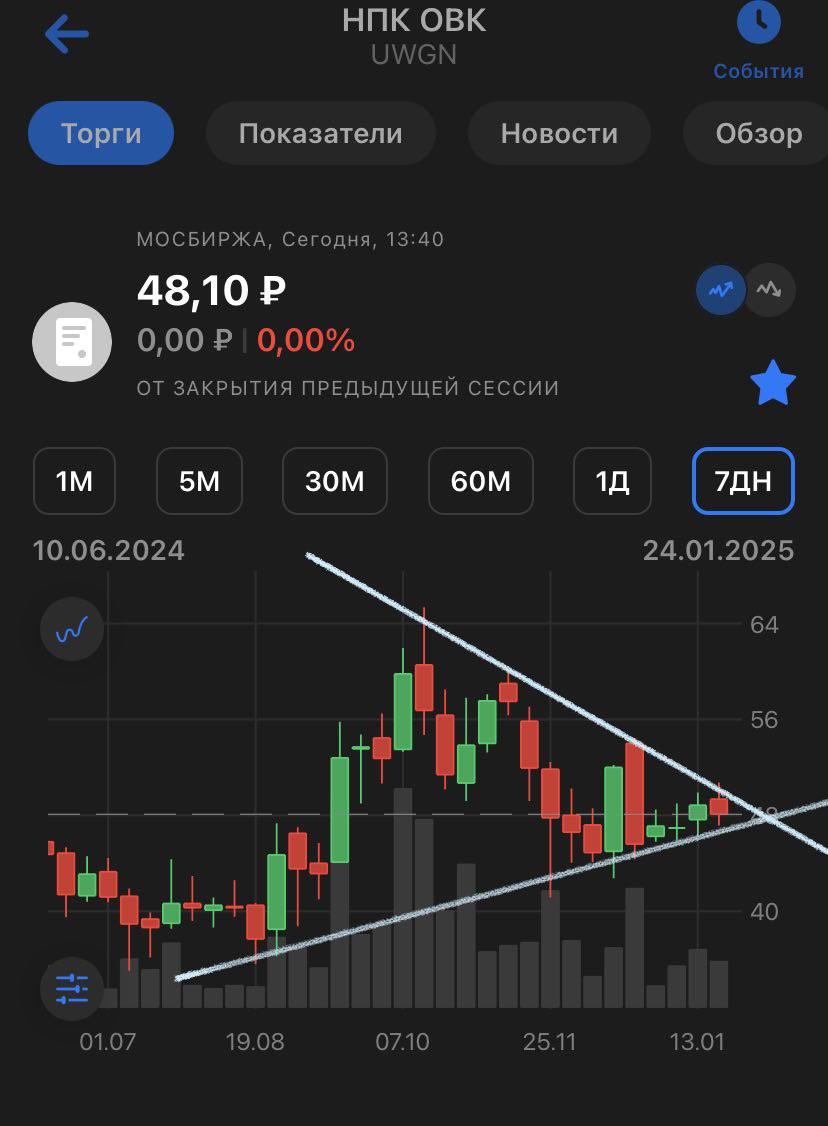
Task: Select the Торги tab
Action: [101, 133]
